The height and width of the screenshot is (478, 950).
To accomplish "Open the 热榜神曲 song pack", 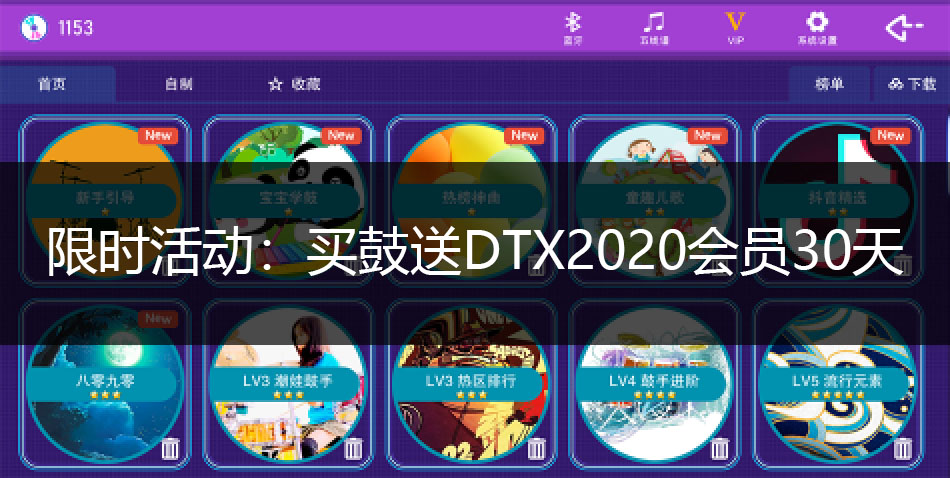I will click(471, 199).
